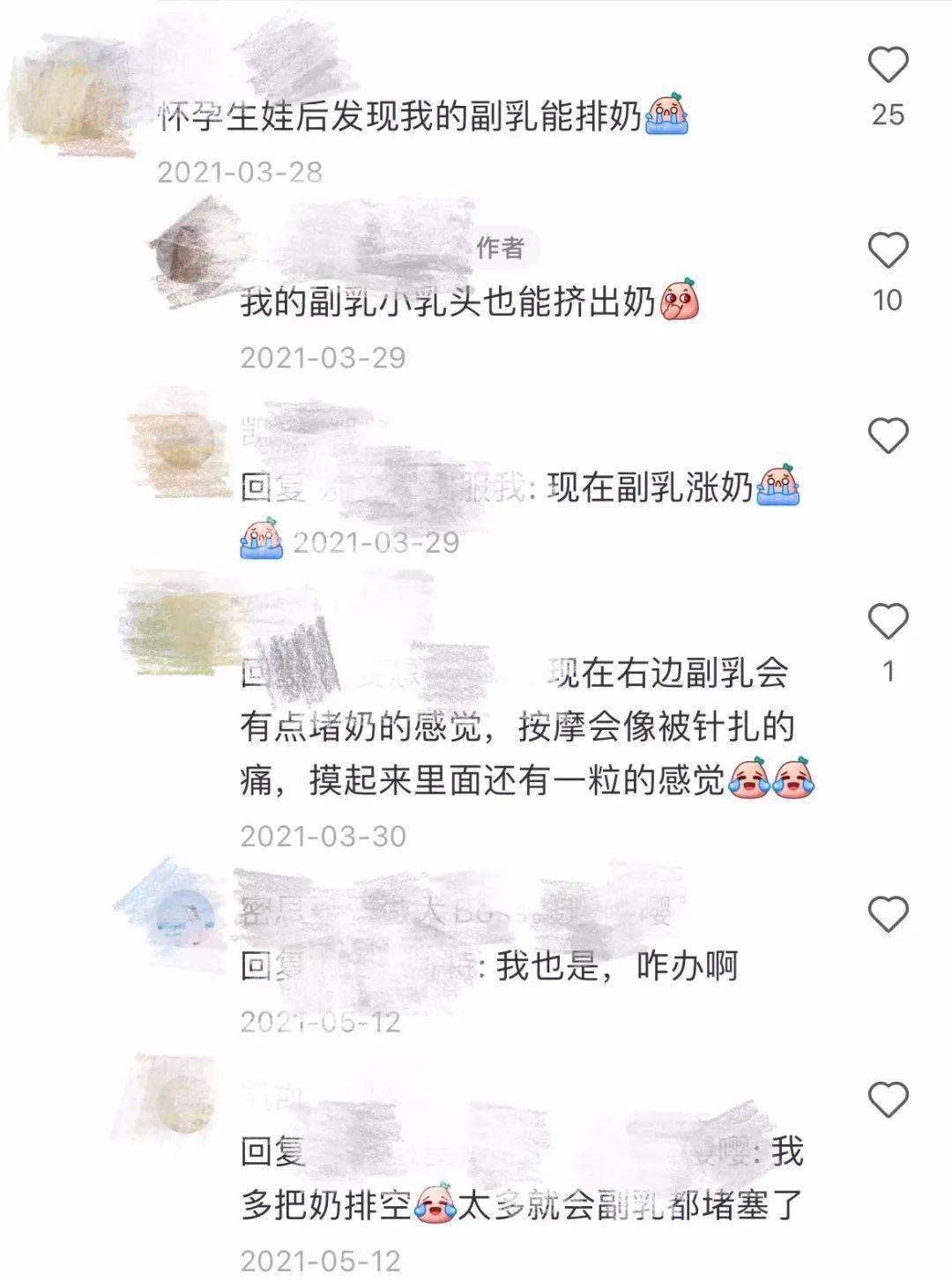This screenshot has width=952, height=1281.
Task: Like the reply about 右边副乳有点堵奶
Action: [x=888, y=622]
